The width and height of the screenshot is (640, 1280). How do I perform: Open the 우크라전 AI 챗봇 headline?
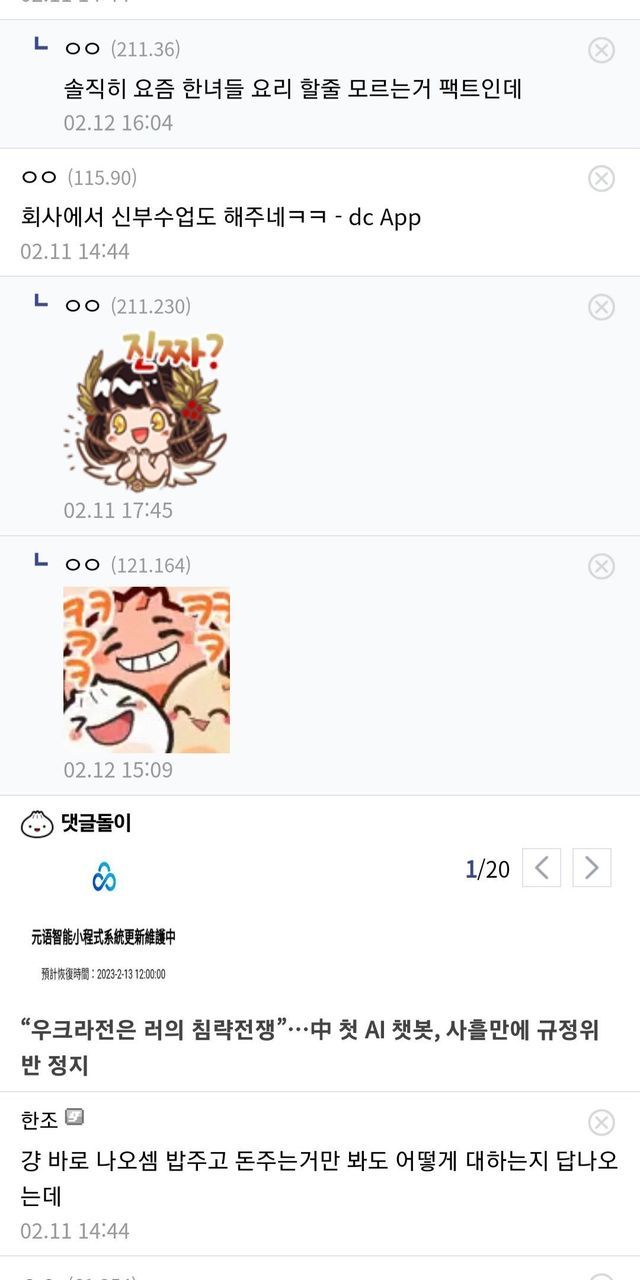point(310,1046)
